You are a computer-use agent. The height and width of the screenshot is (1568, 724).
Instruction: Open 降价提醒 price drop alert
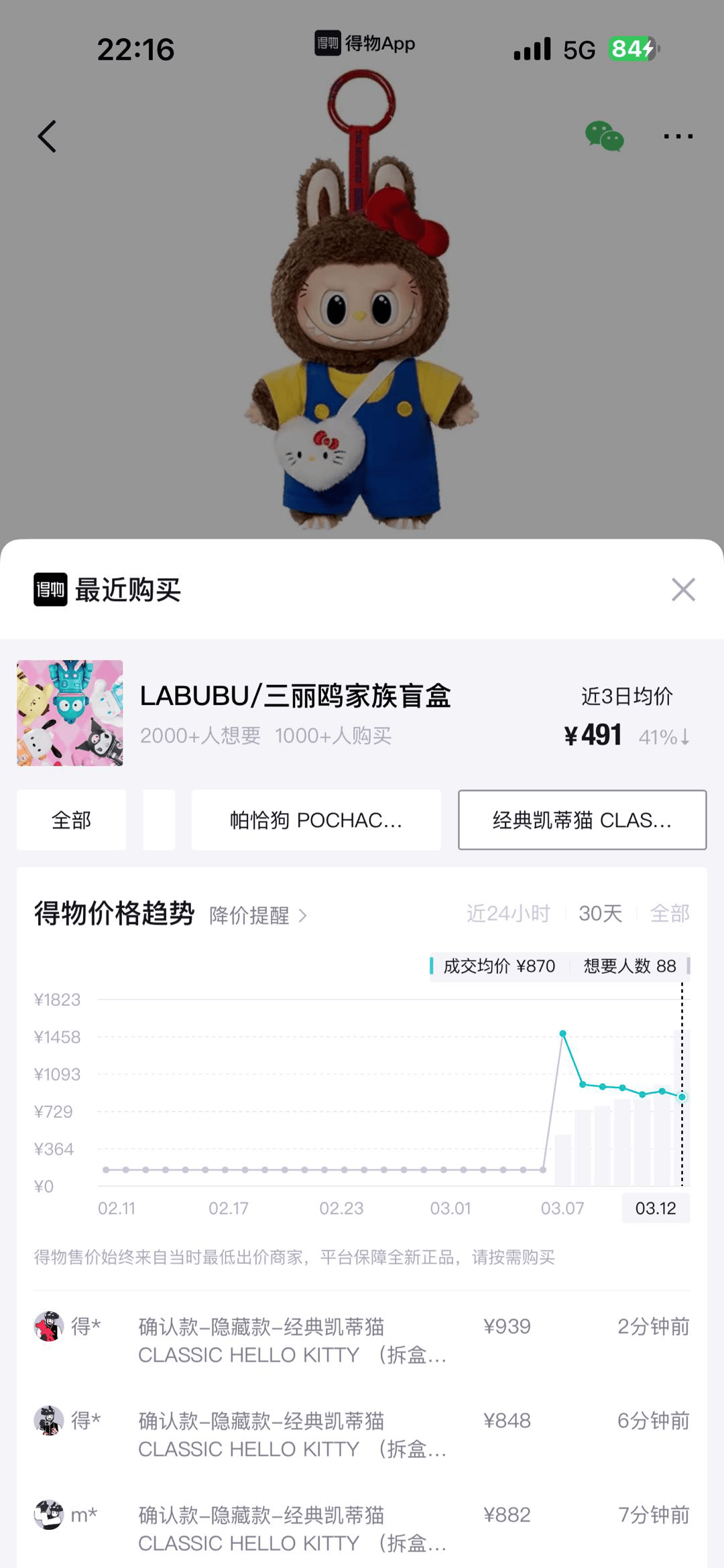tap(257, 915)
